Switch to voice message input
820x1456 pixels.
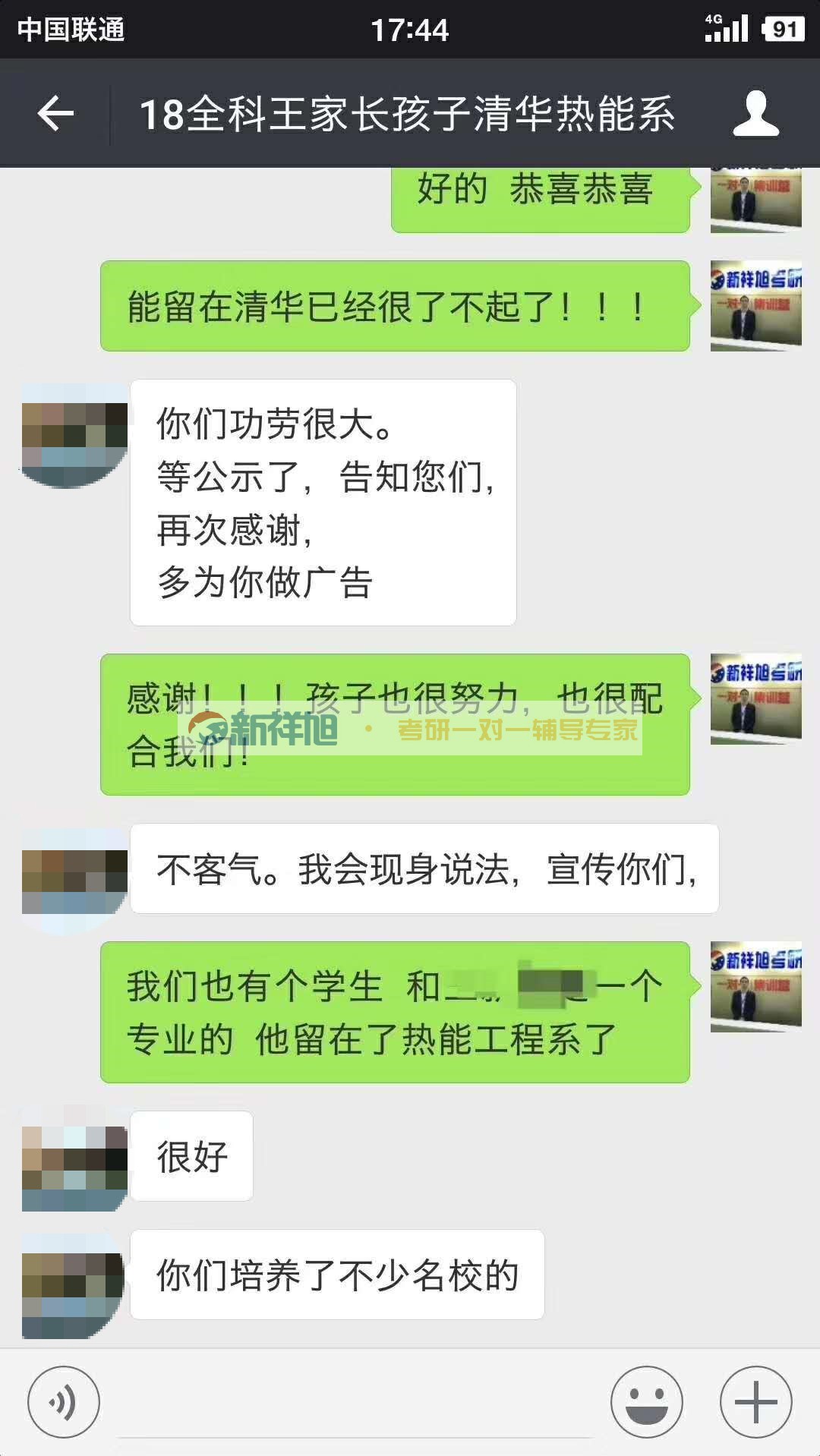click(64, 1401)
